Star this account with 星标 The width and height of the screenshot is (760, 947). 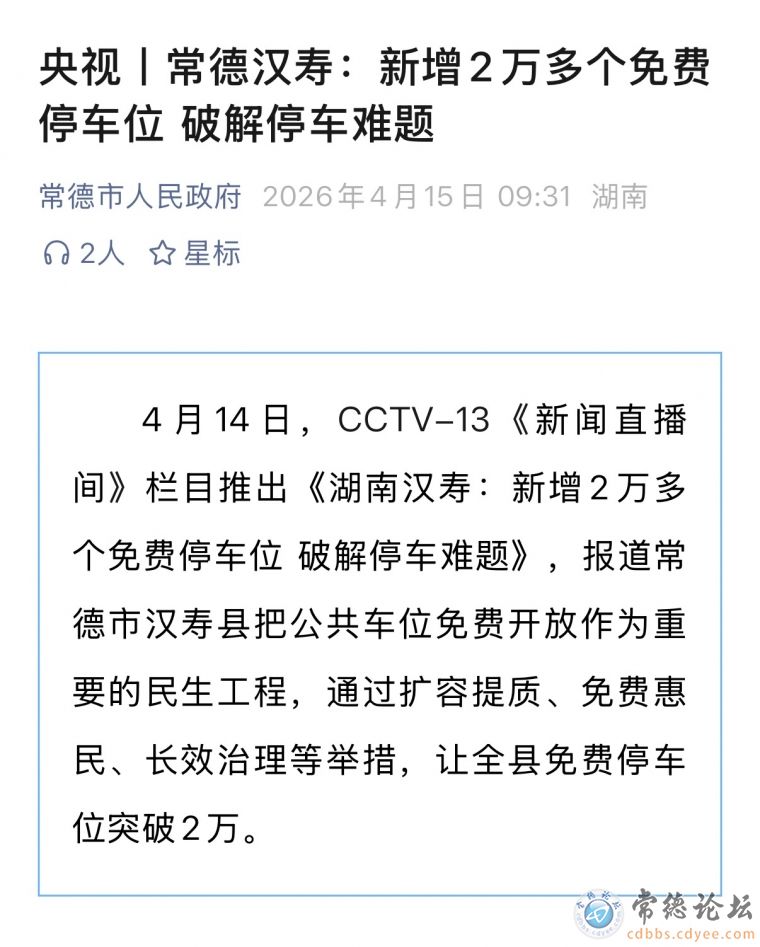[x=196, y=254]
